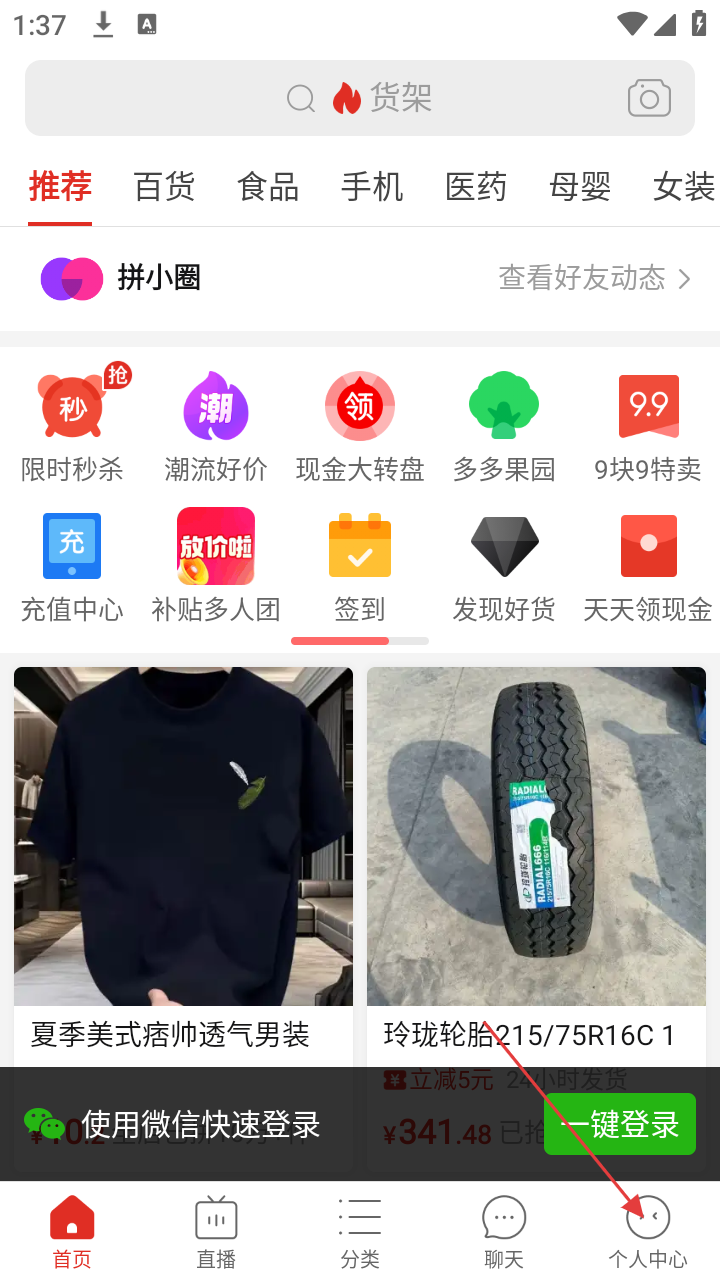Open the 玲珑轮胎 tire product card
The height and width of the screenshot is (1280, 720).
[536, 850]
